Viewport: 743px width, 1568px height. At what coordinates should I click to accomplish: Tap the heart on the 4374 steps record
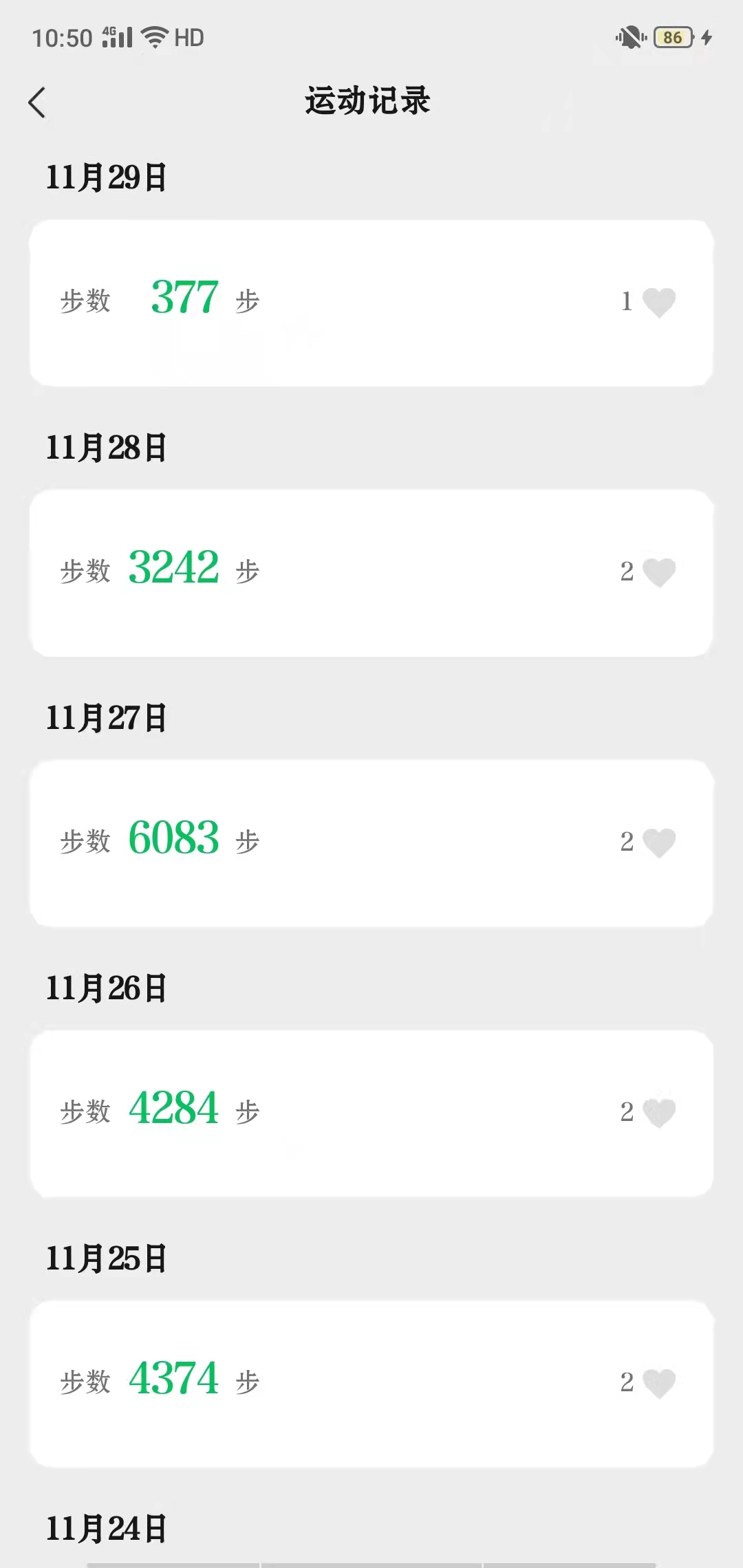(x=658, y=1383)
